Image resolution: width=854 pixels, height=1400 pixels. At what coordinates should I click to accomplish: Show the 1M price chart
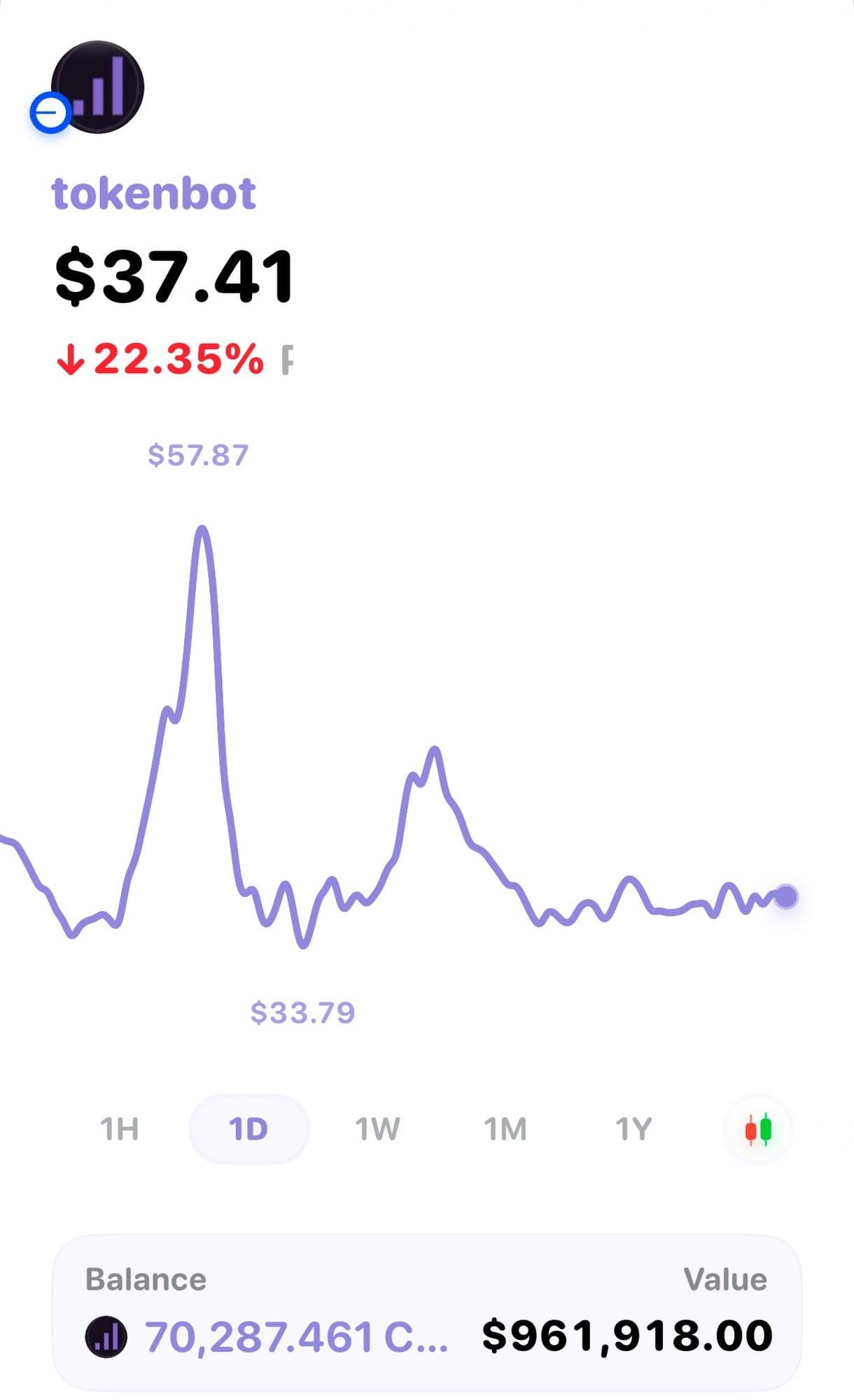[x=505, y=1129]
